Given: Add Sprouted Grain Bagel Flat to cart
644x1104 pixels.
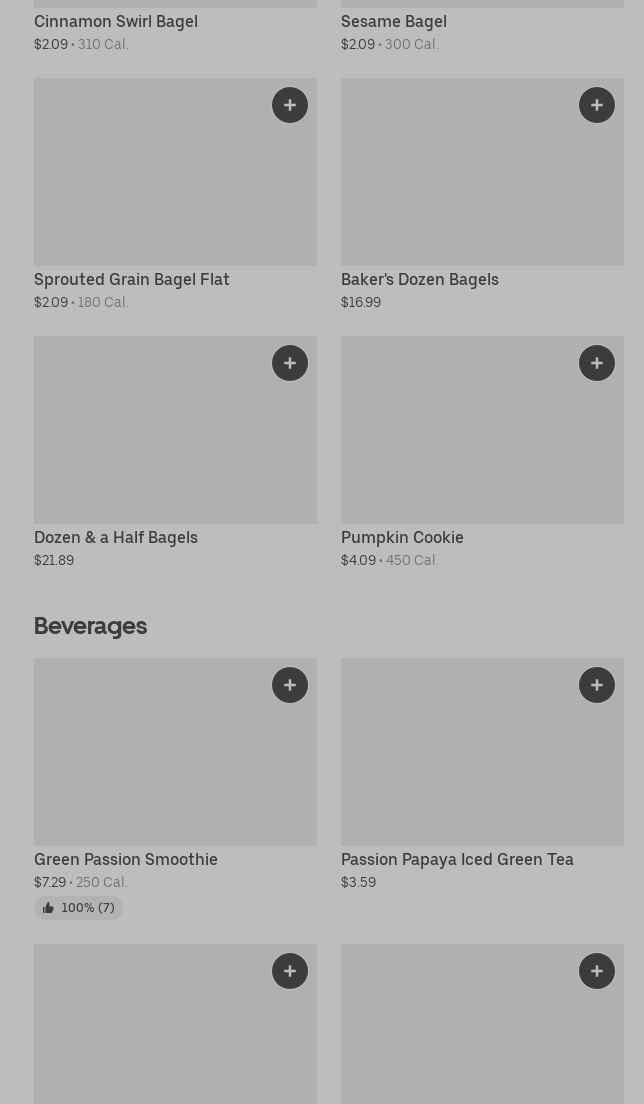Looking at the screenshot, I should [x=290, y=105].
